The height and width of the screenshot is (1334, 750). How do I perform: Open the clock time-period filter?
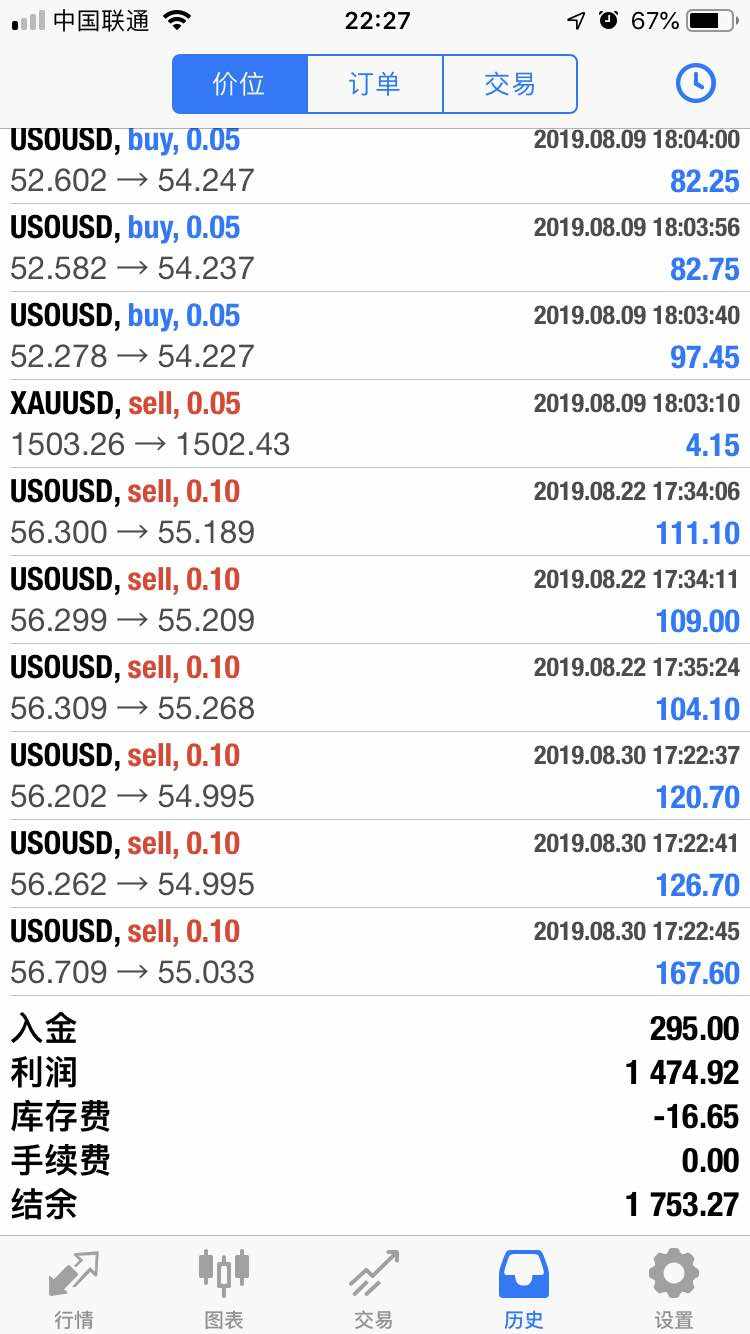point(695,84)
